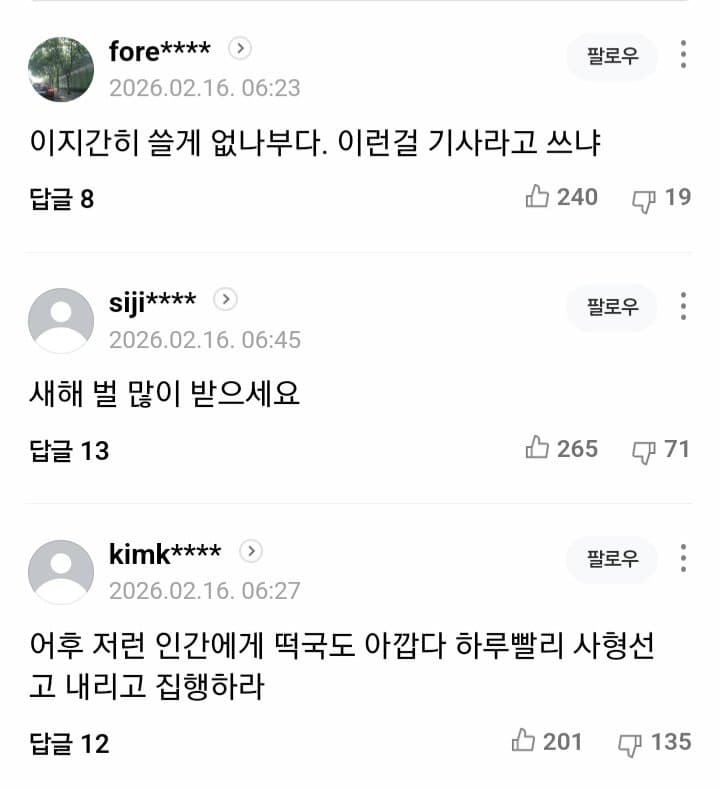Follow user siji****
This screenshot has height=789, width=720.
(612, 307)
